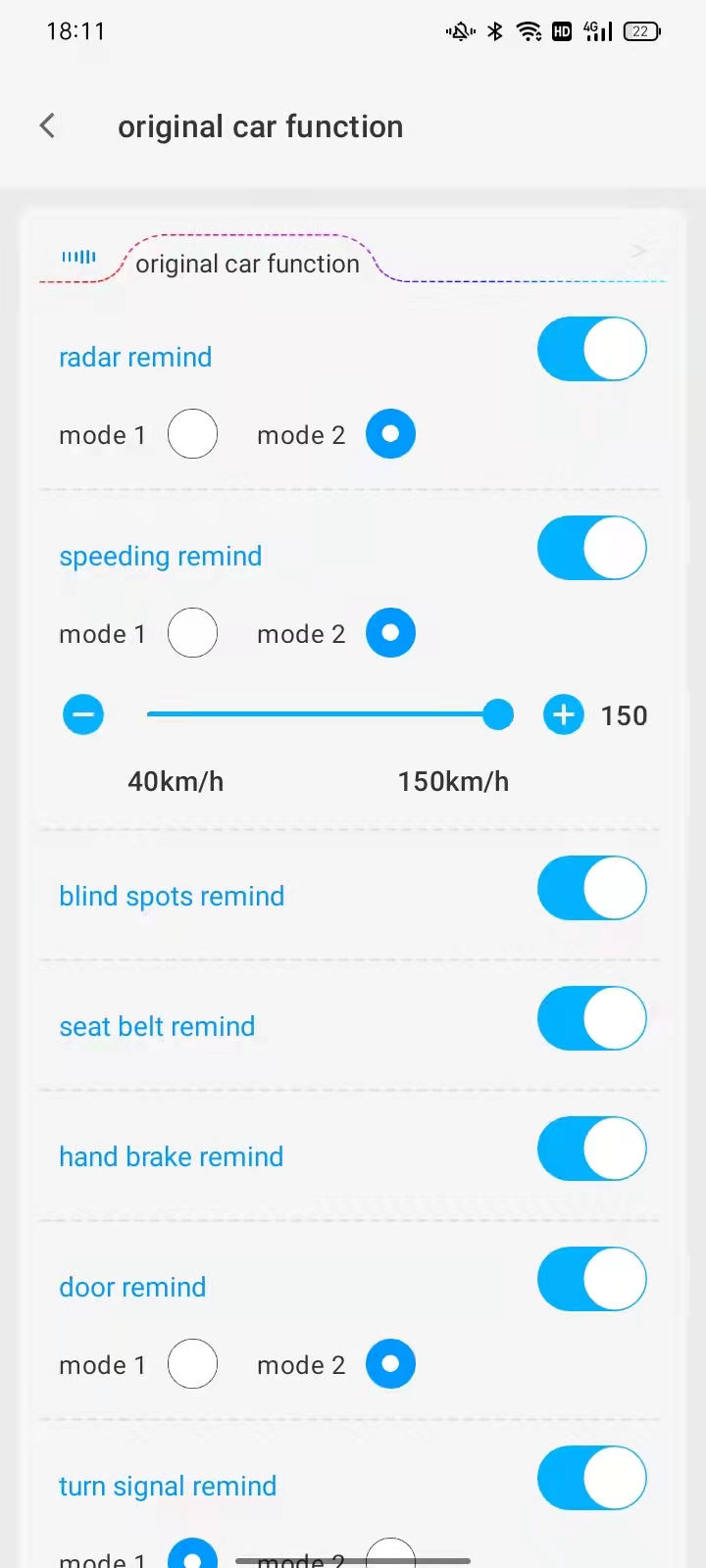The height and width of the screenshot is (1568, 706).
Task: Select mode 1 for door remind
Action: coord(192,1364)
